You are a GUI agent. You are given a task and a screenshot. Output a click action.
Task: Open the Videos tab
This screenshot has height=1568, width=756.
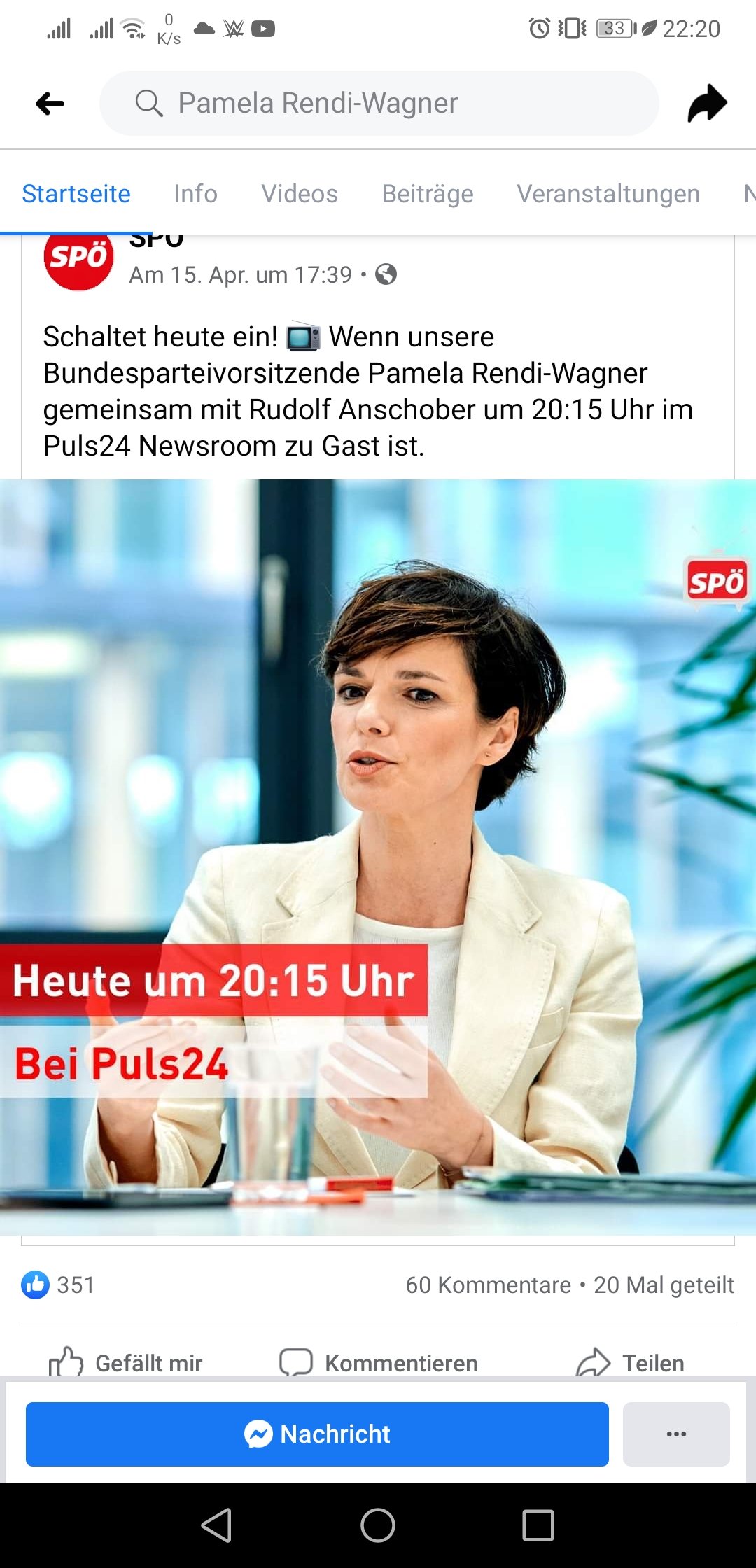pos(300,194)
